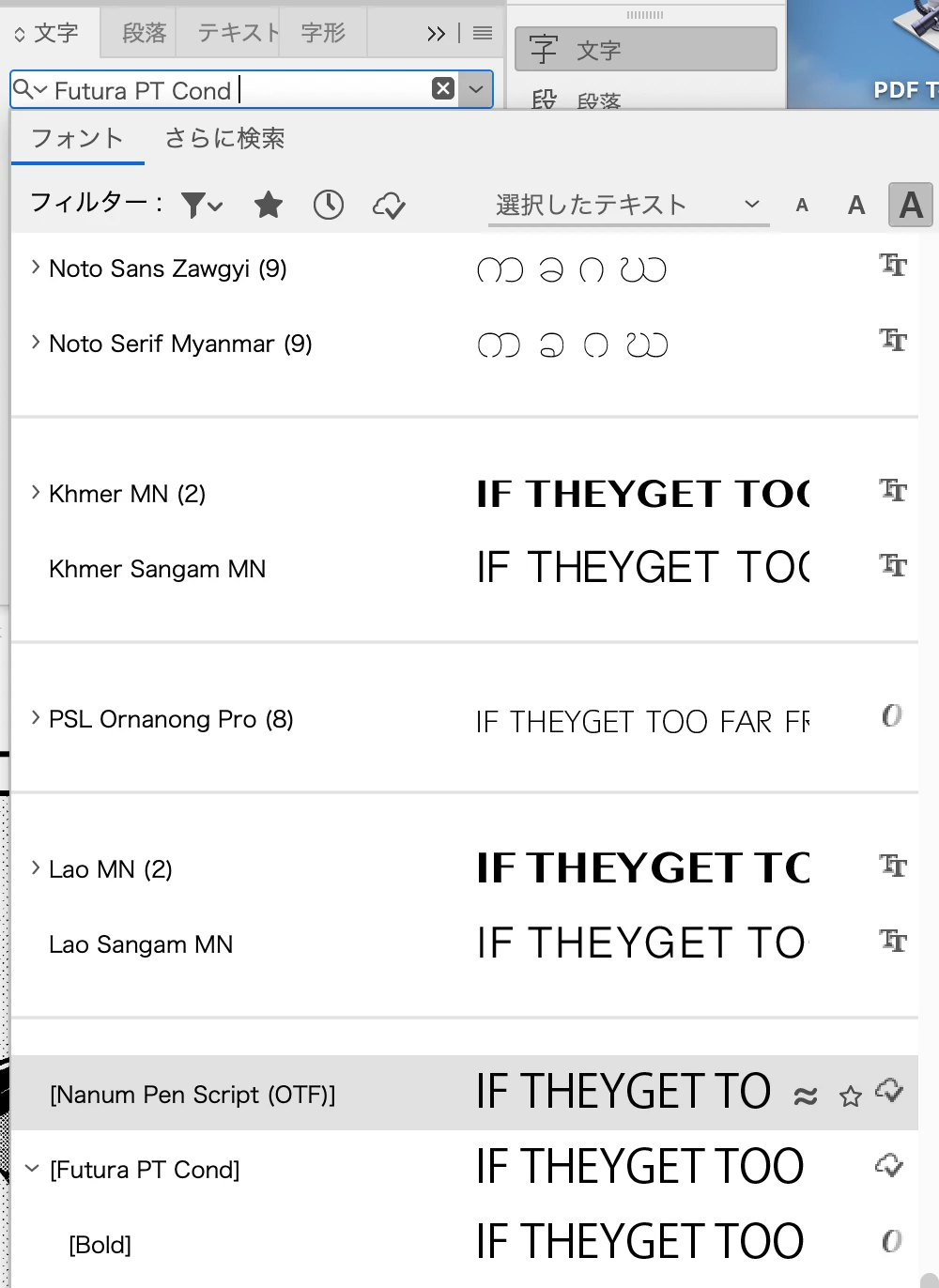This screenshot has height=1288, width=939.
Task: Open the フィルター funnel filter menu
Action: [x=201, y=205]
